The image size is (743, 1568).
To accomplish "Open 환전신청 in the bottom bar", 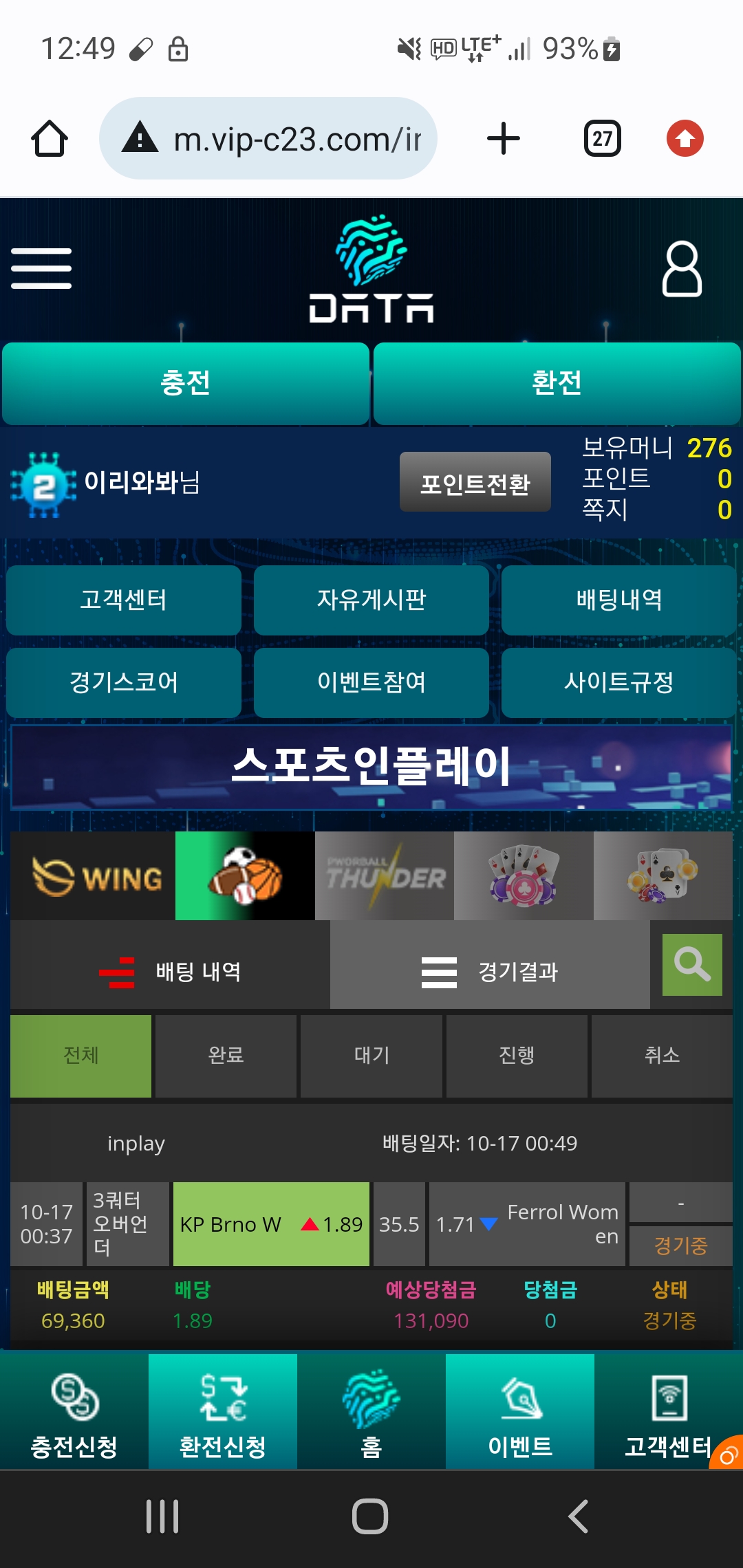I will [x=223, y=1411].
